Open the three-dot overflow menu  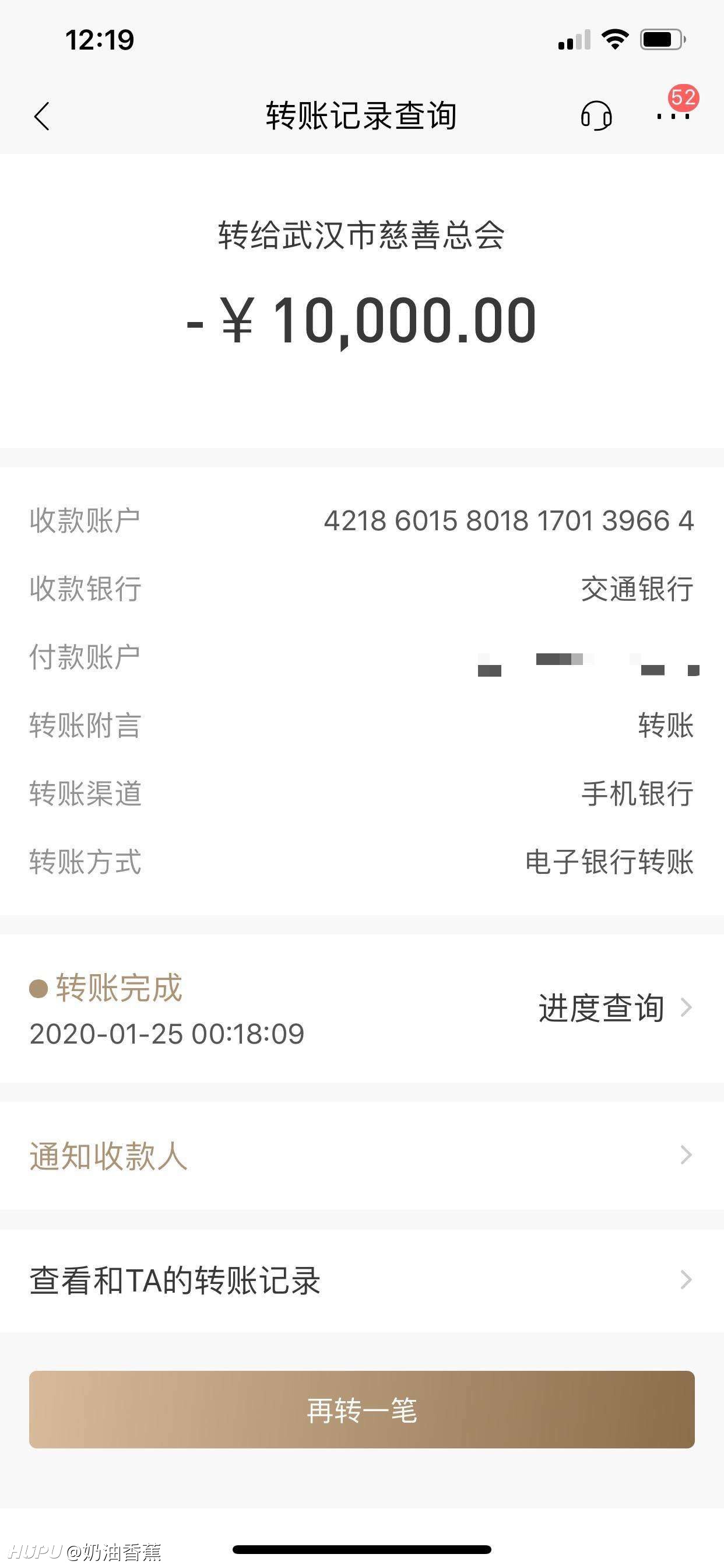(673, 116)
